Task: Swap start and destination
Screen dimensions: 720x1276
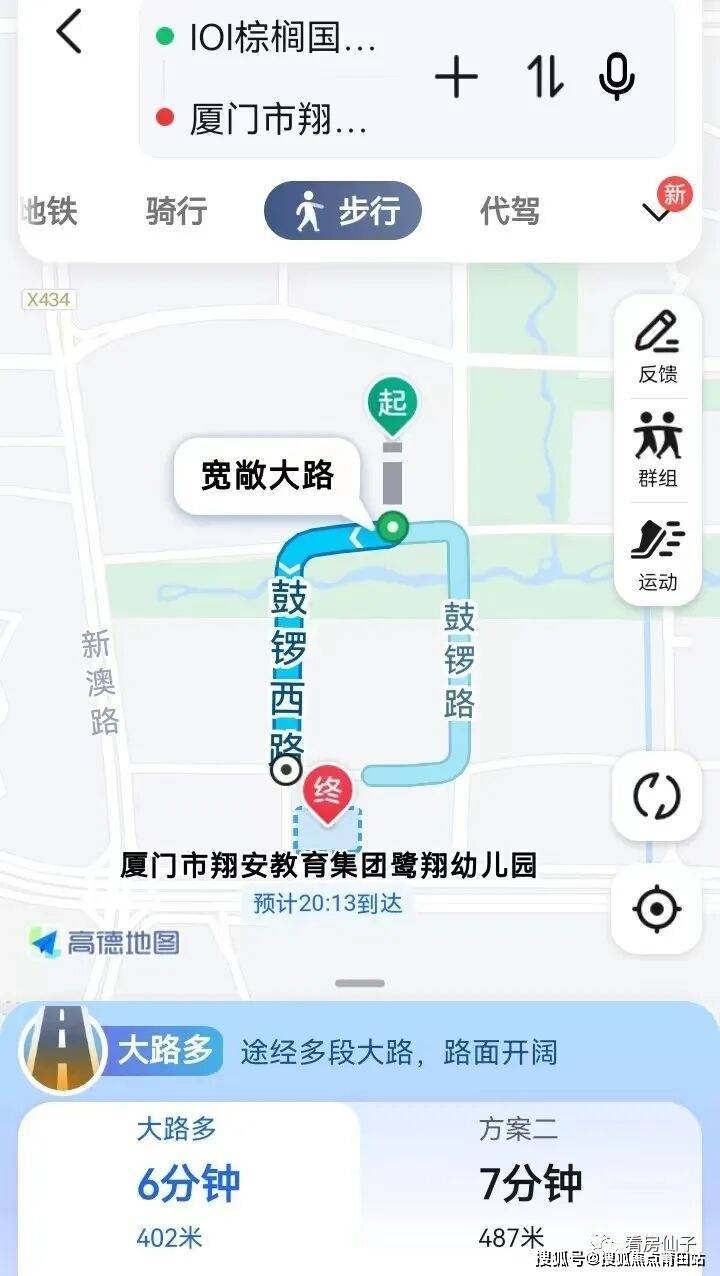Action: click(x=544, y=78)
